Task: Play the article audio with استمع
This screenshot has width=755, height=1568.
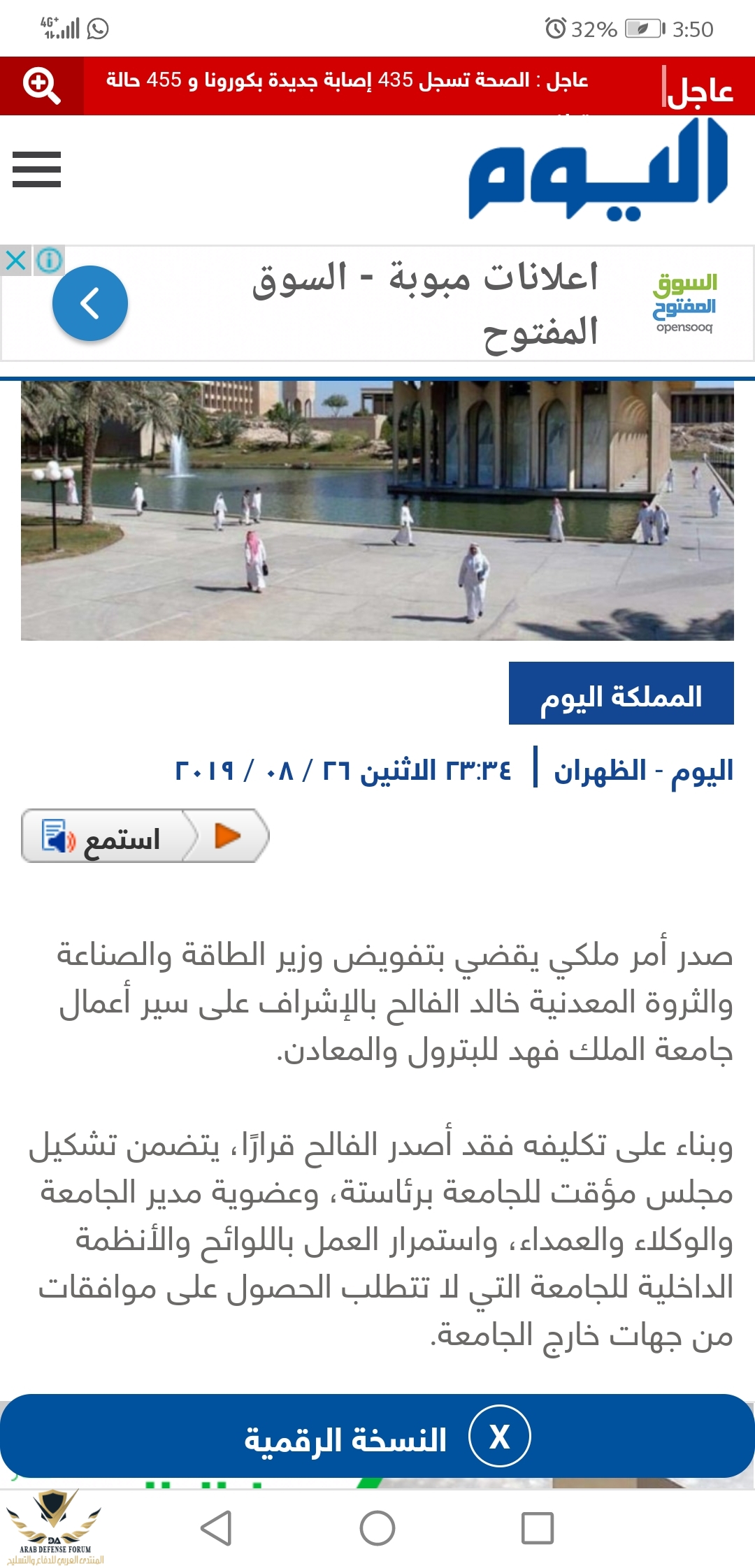Action: point(145,836)
